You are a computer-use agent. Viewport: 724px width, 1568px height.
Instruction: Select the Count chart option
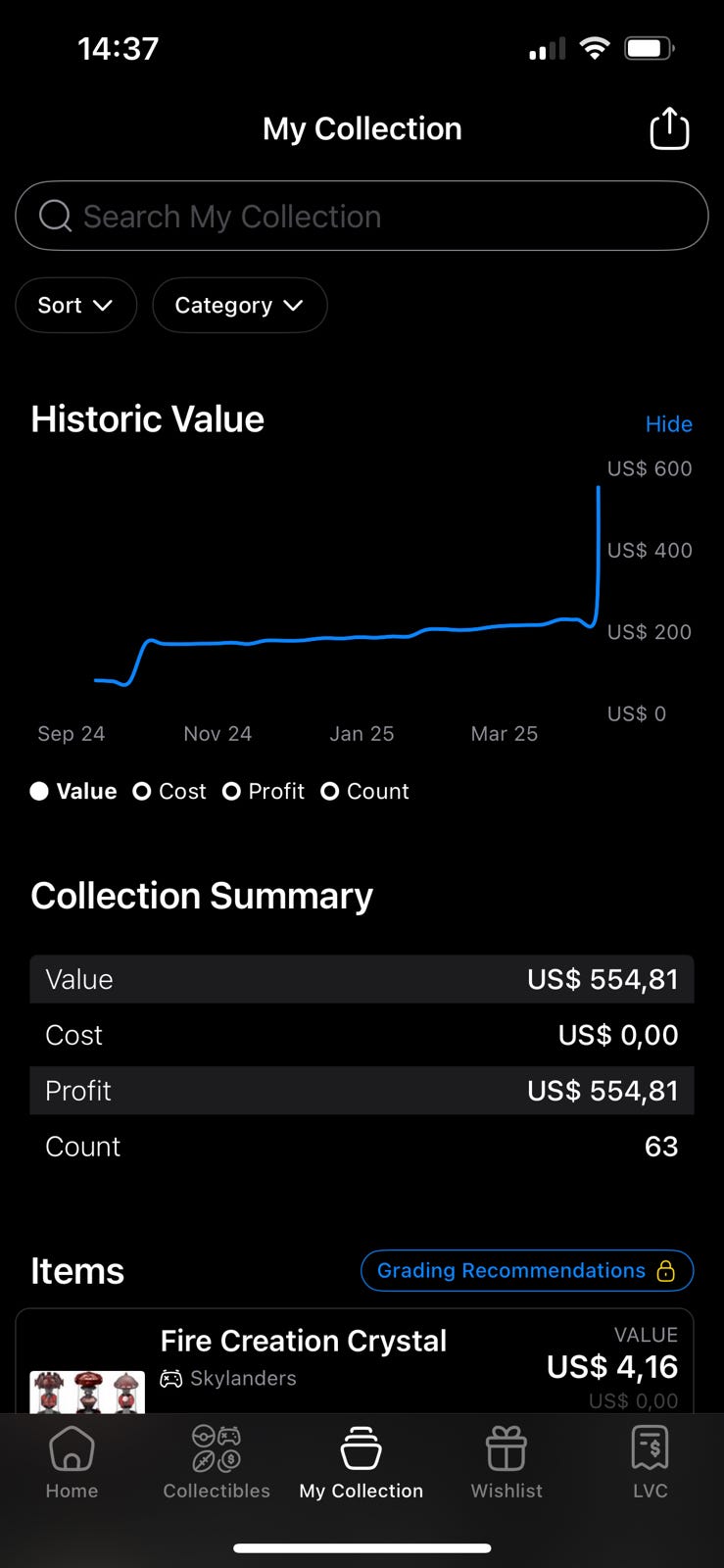364,791
